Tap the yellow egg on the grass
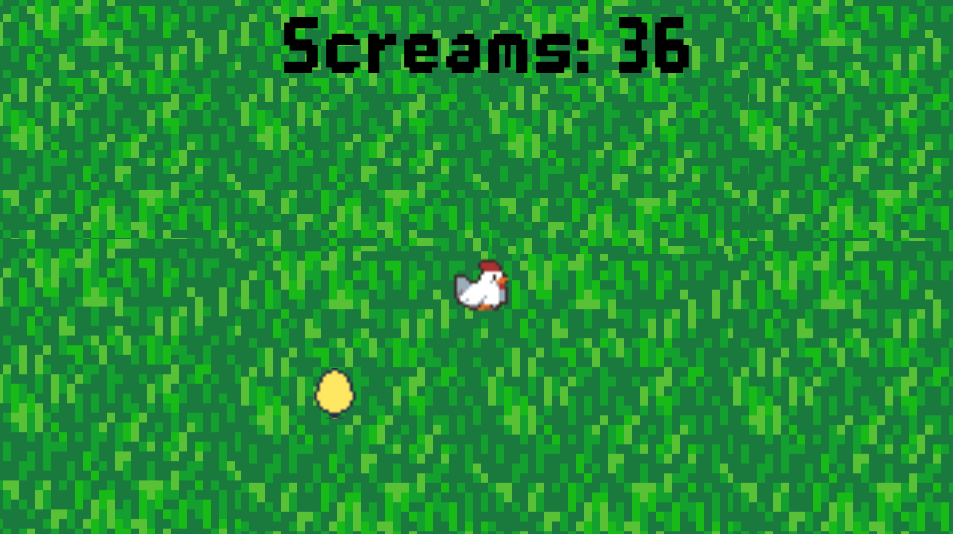This screenshot has height=534, width=953. click(334, 392)
